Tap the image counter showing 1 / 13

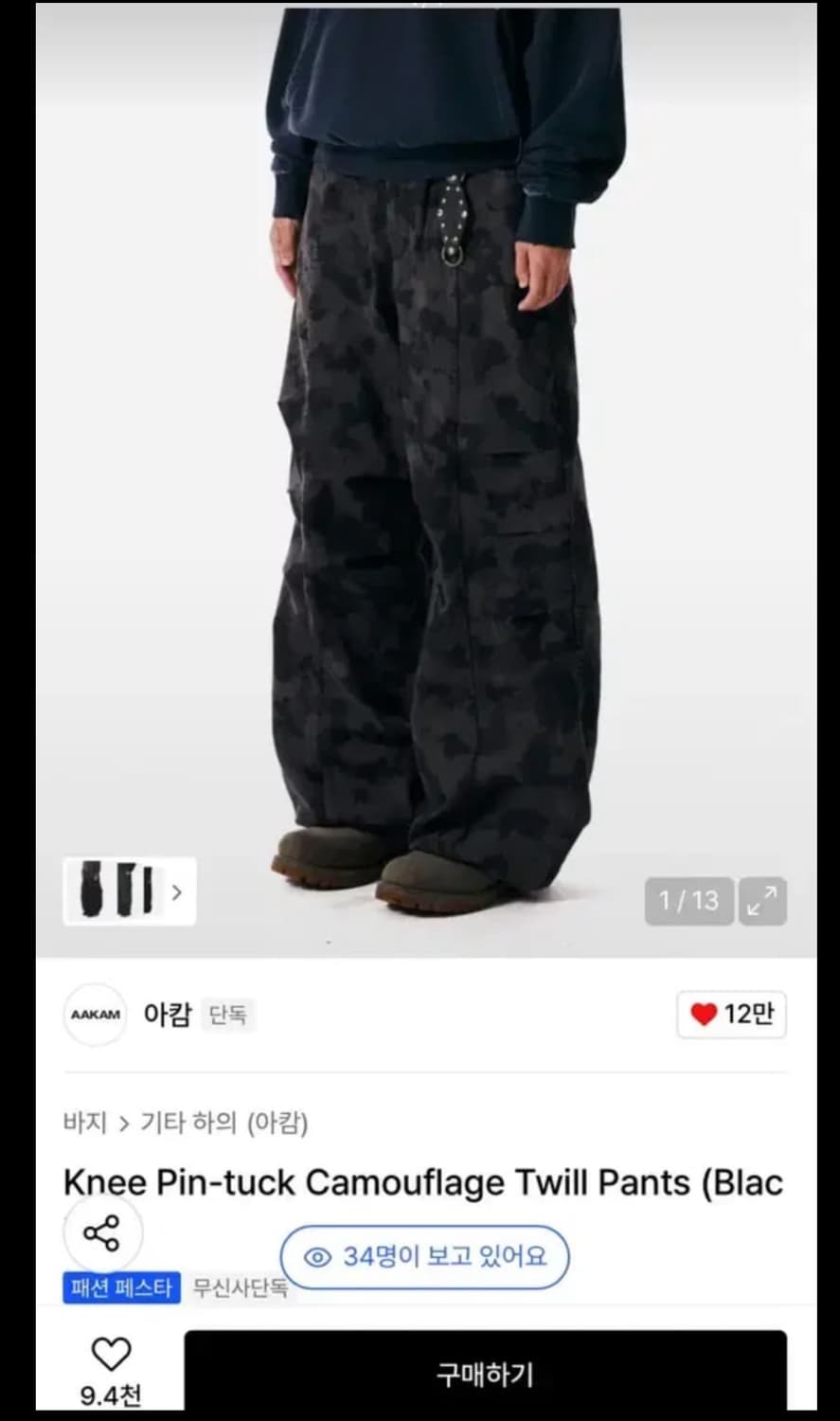[688, 901]
